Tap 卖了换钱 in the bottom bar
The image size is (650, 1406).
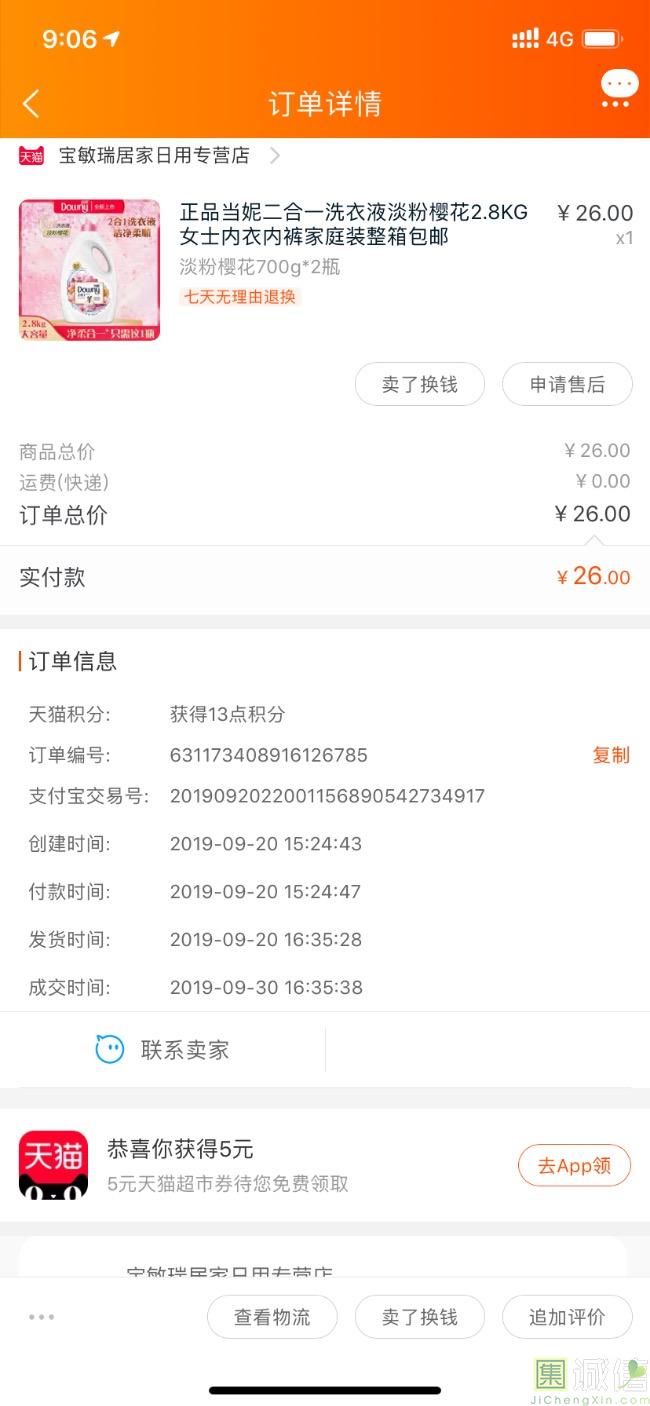(419, 1317)
